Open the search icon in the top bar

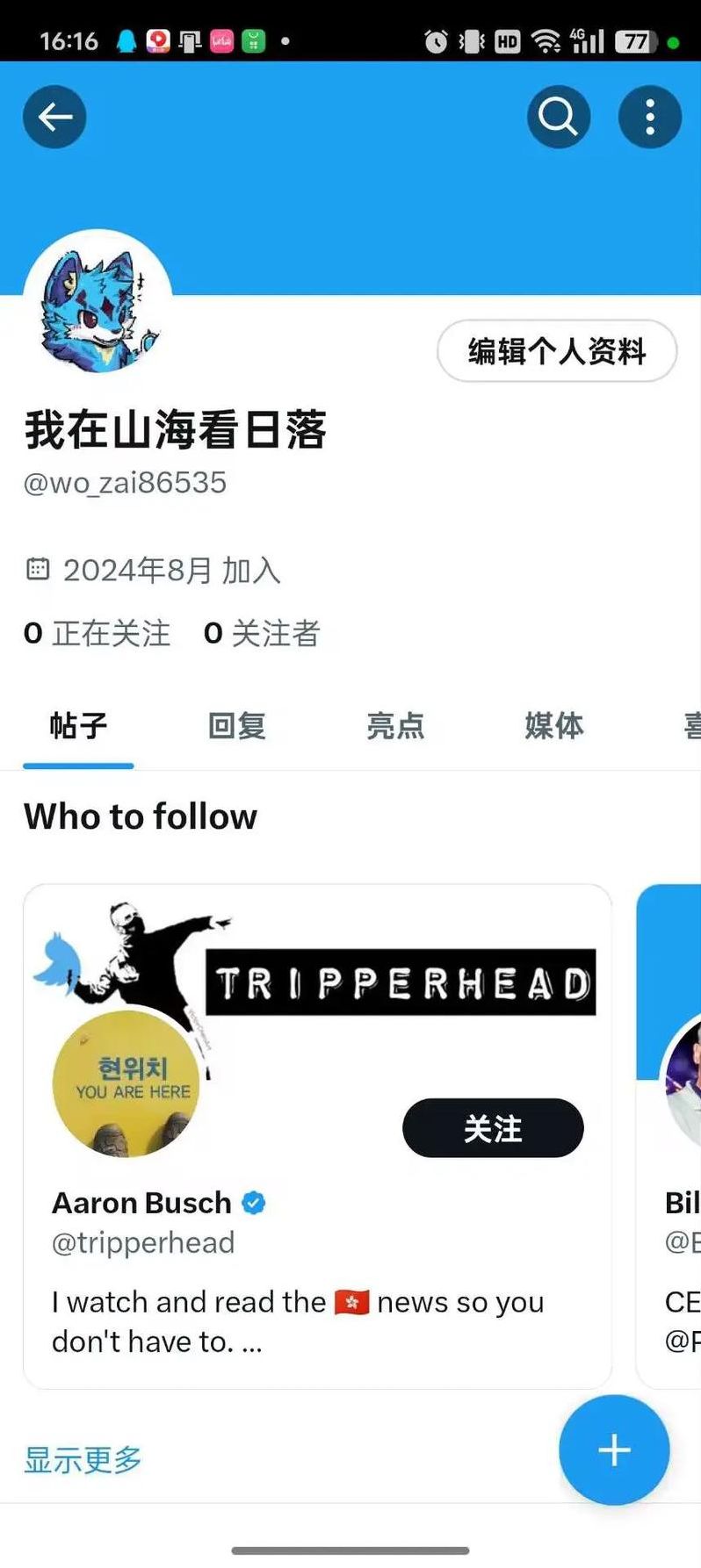558,116
